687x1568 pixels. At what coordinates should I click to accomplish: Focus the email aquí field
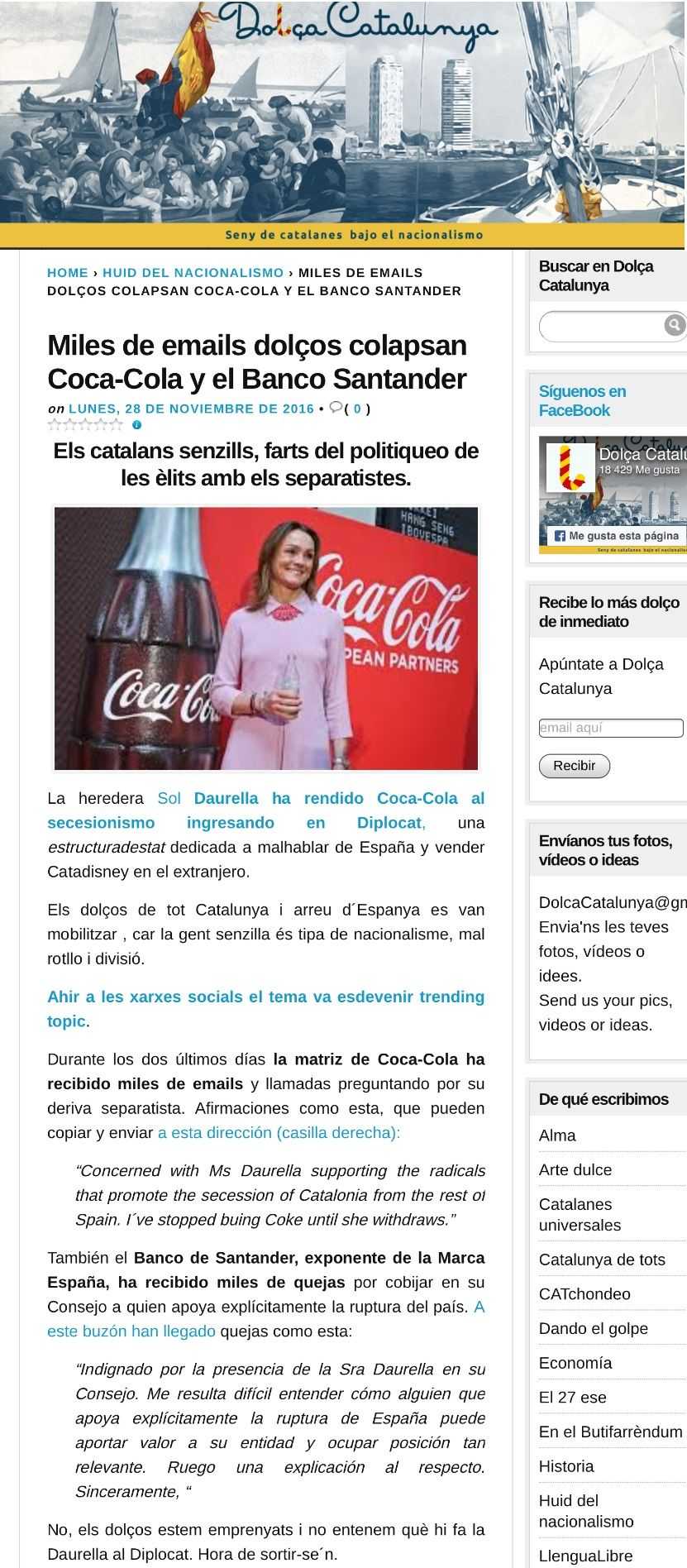pyautogui.click(x=611, y=728)
